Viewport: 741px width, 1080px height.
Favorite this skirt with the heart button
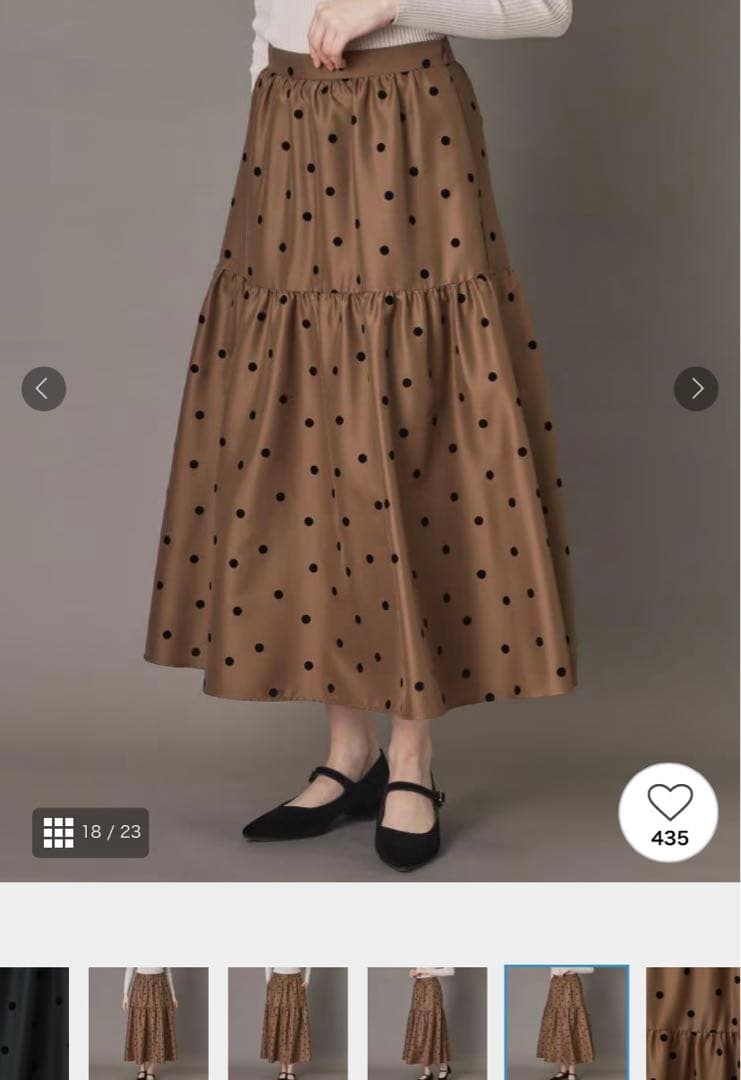pos(668,812)
